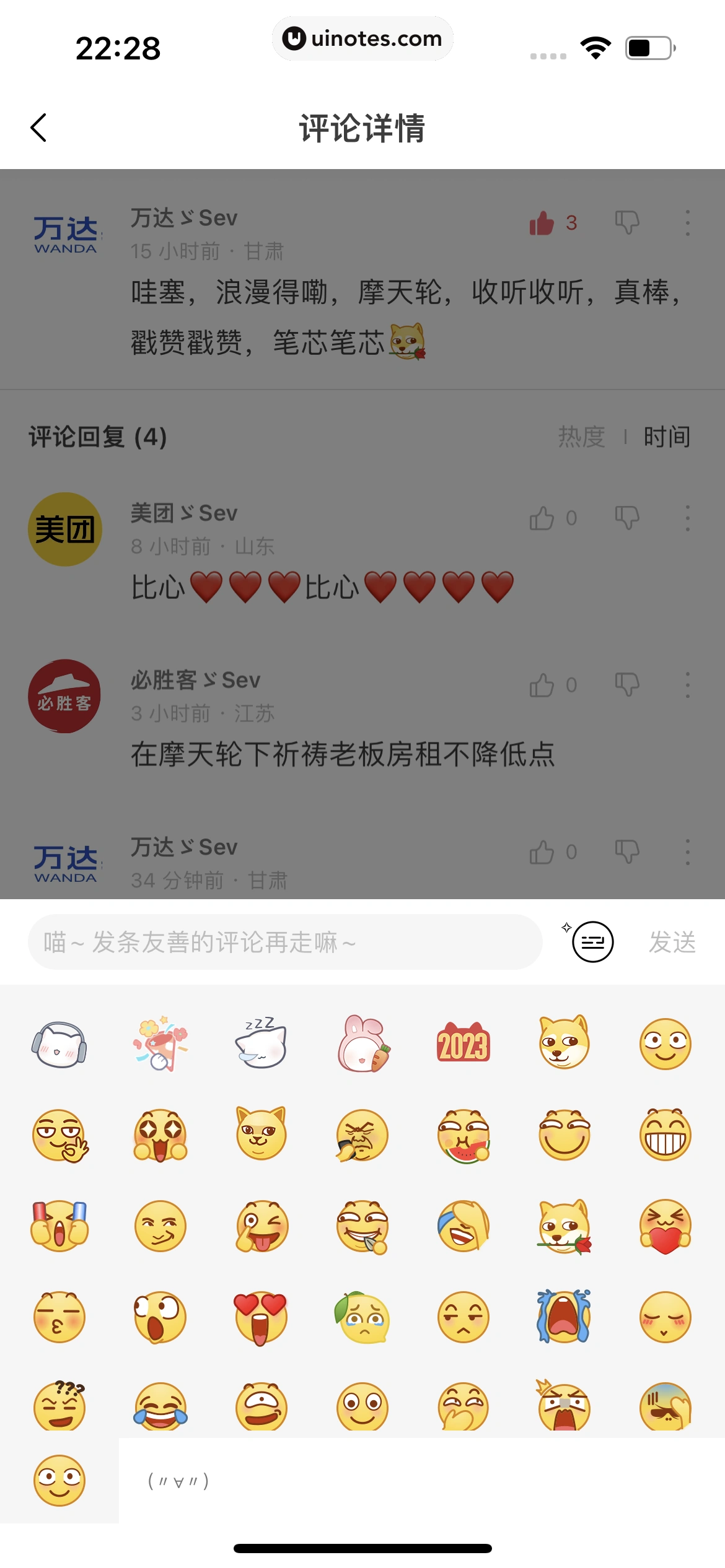
Task: Pick the sleeping cat zZZ emoji
Action: (x=261, y=1044)
